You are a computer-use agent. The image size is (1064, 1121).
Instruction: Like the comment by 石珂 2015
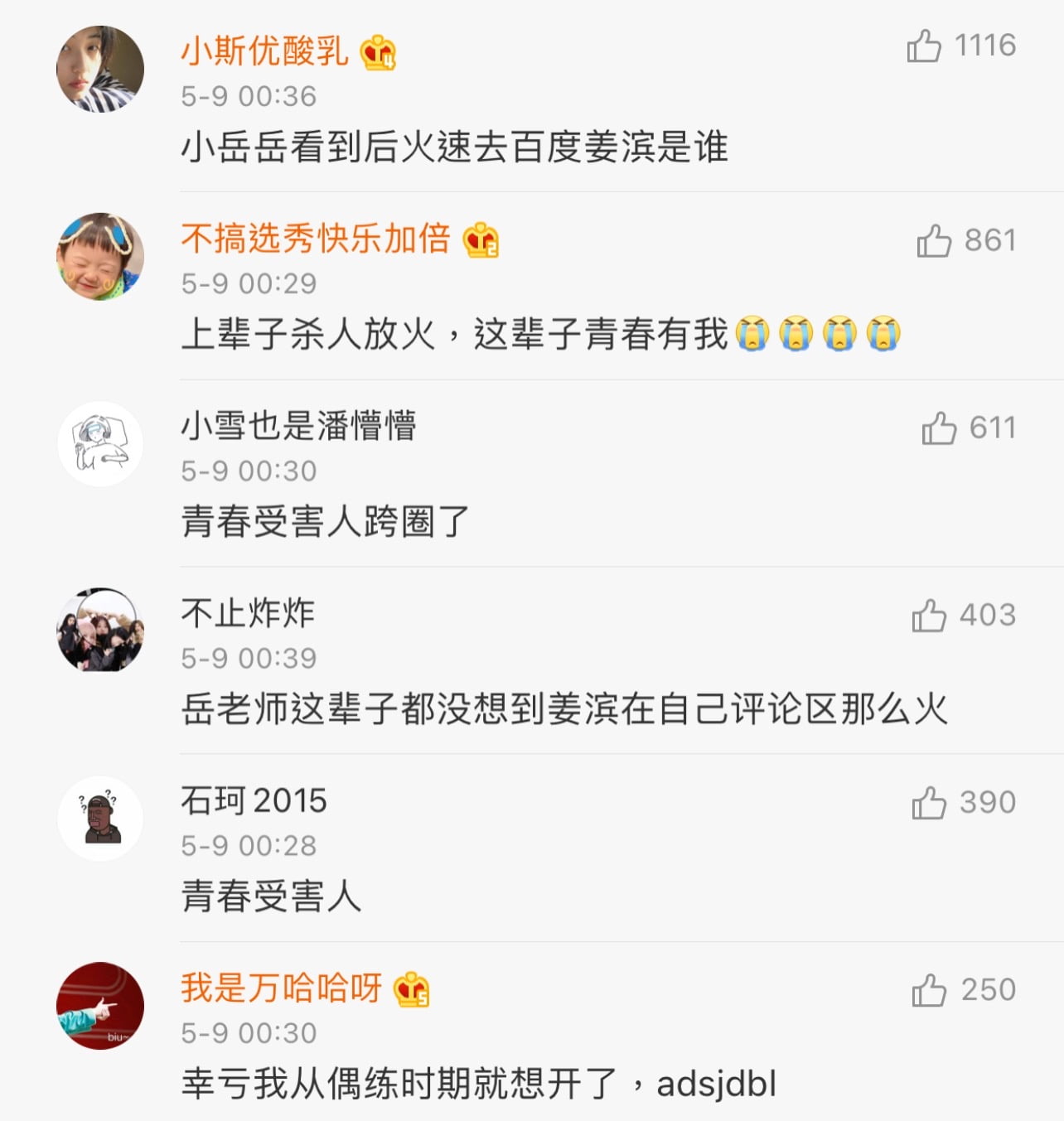click(929, 803)
